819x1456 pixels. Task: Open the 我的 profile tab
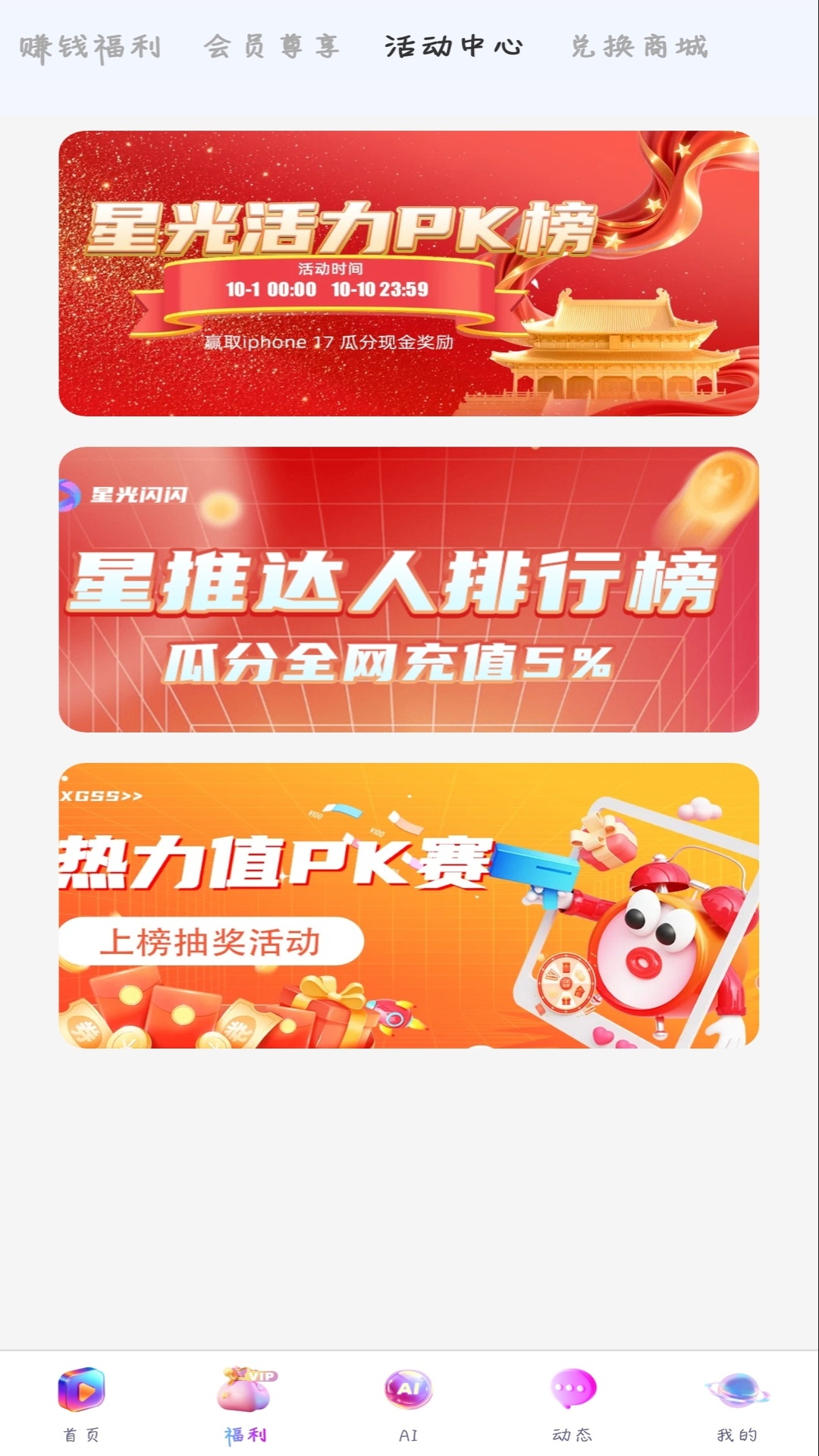(736, 1404)
